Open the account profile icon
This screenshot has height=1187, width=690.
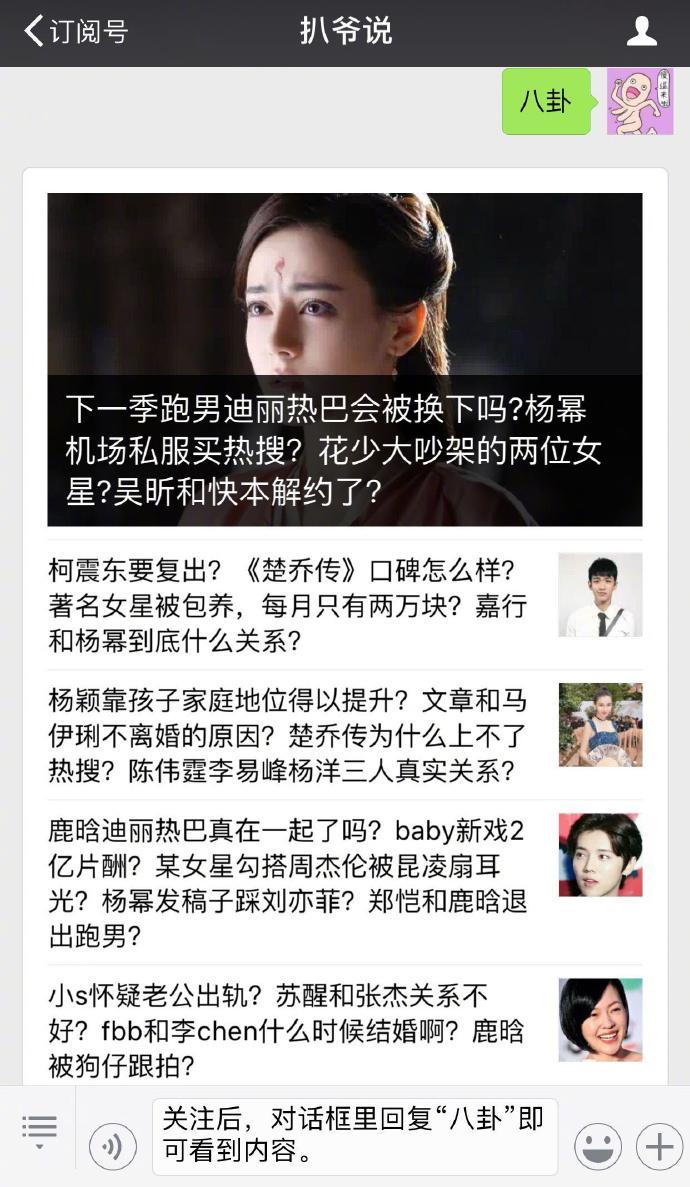[641, 32]
